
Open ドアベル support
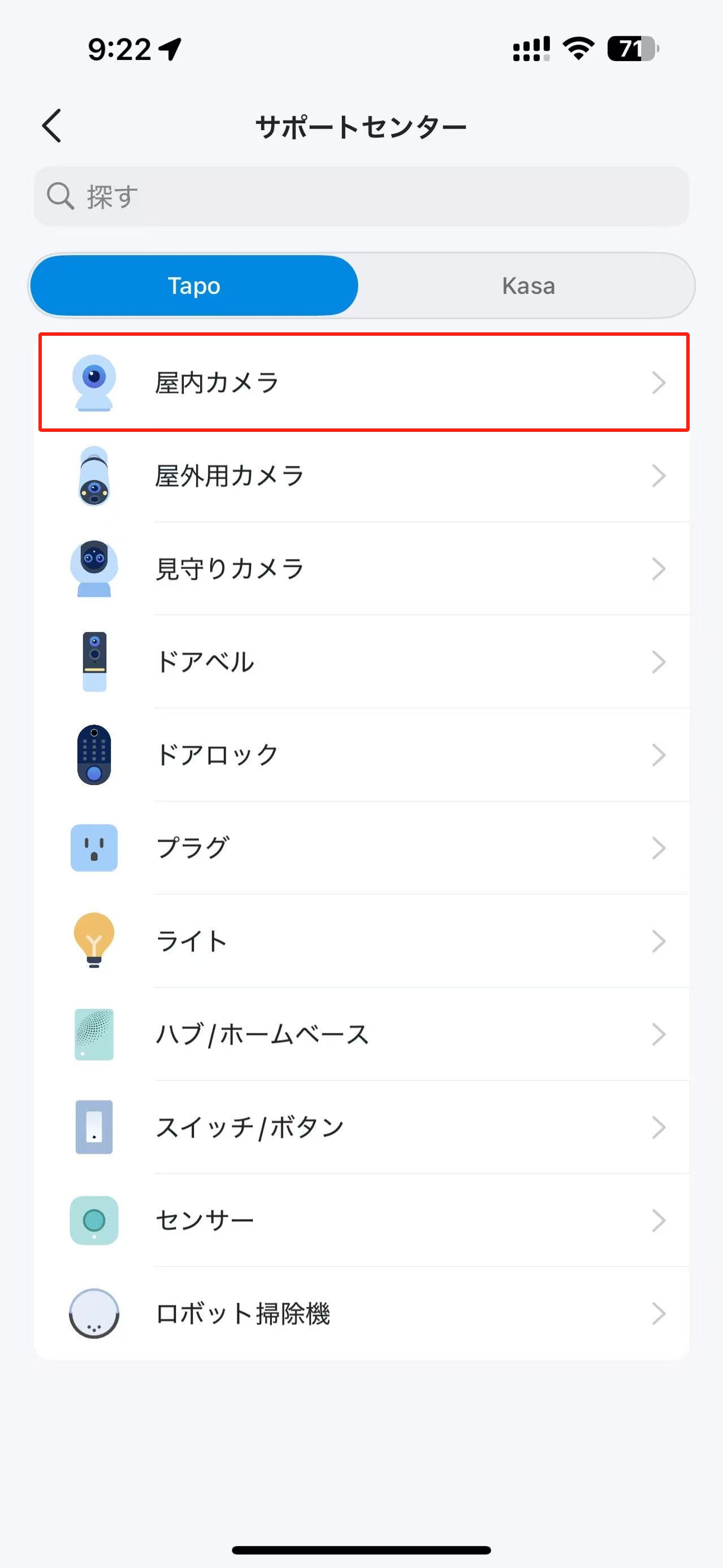[x=362, y=662]
